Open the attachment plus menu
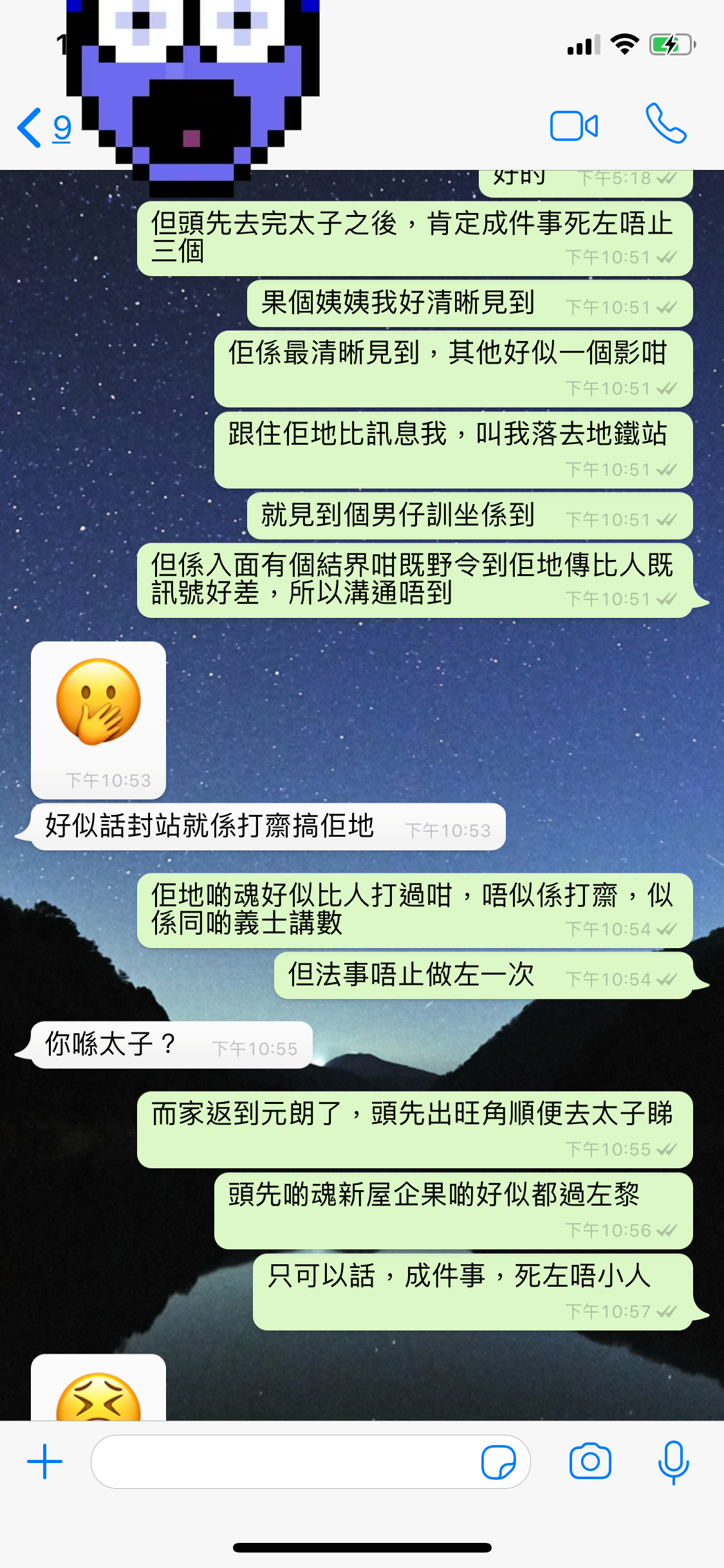 pos(44,1462)
